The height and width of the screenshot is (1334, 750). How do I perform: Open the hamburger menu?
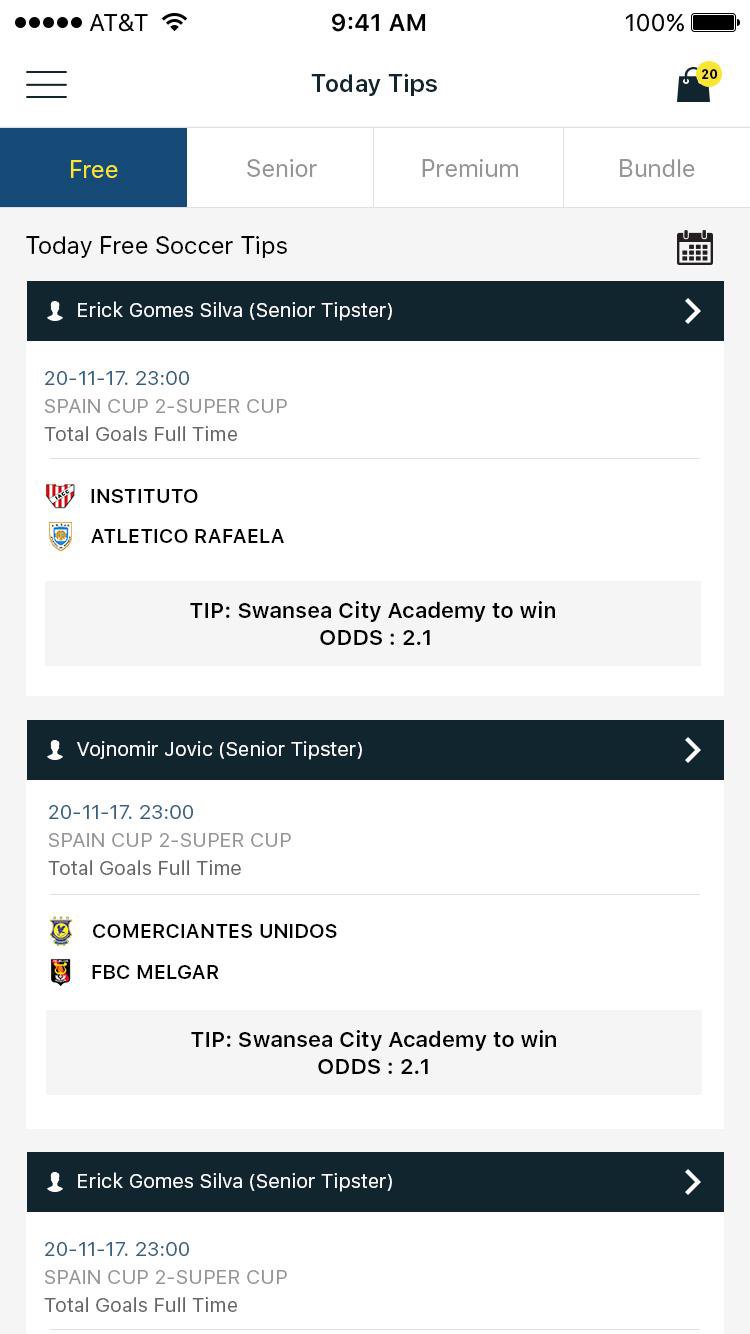click(x=46, y=84)
